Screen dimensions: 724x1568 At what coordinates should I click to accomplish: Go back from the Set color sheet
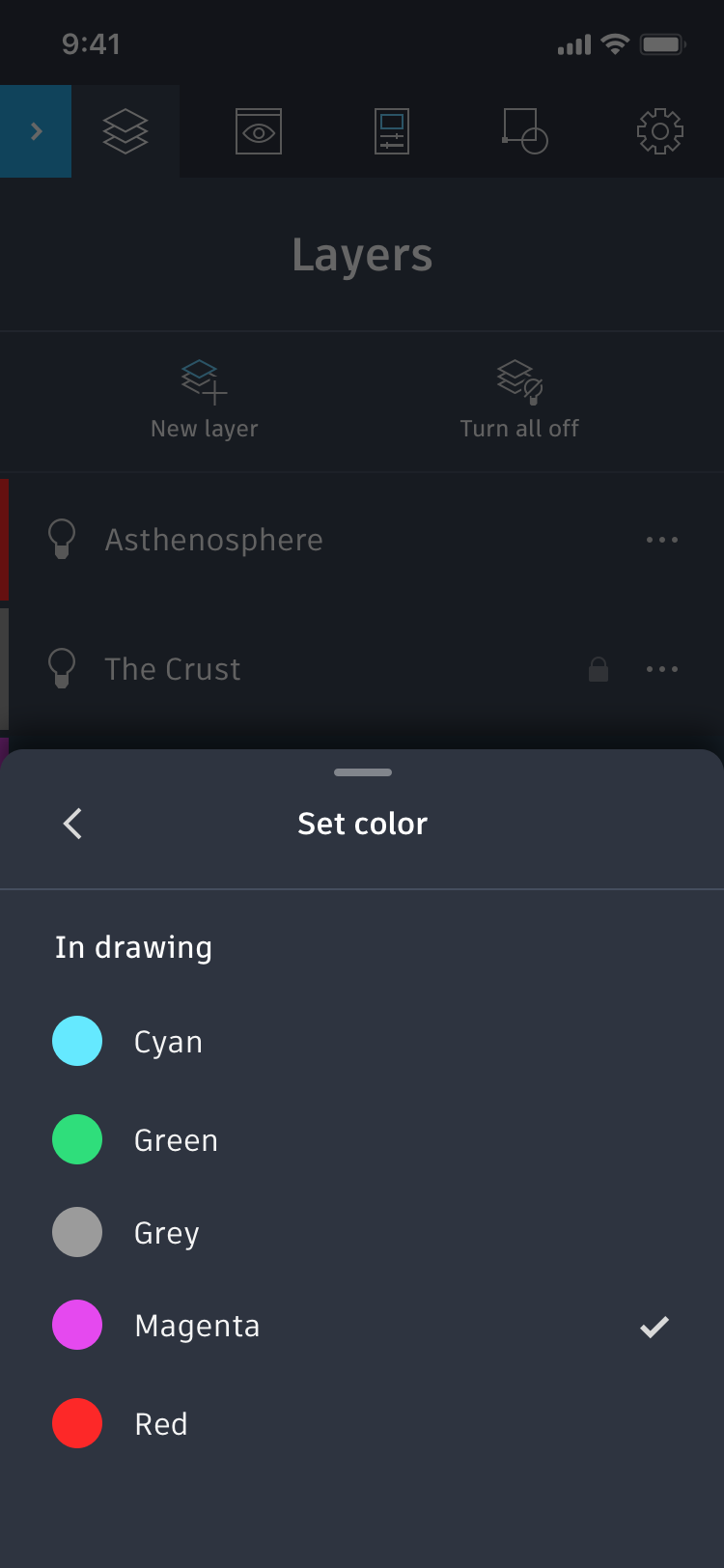pyautogui.click(x=72, y=824)
